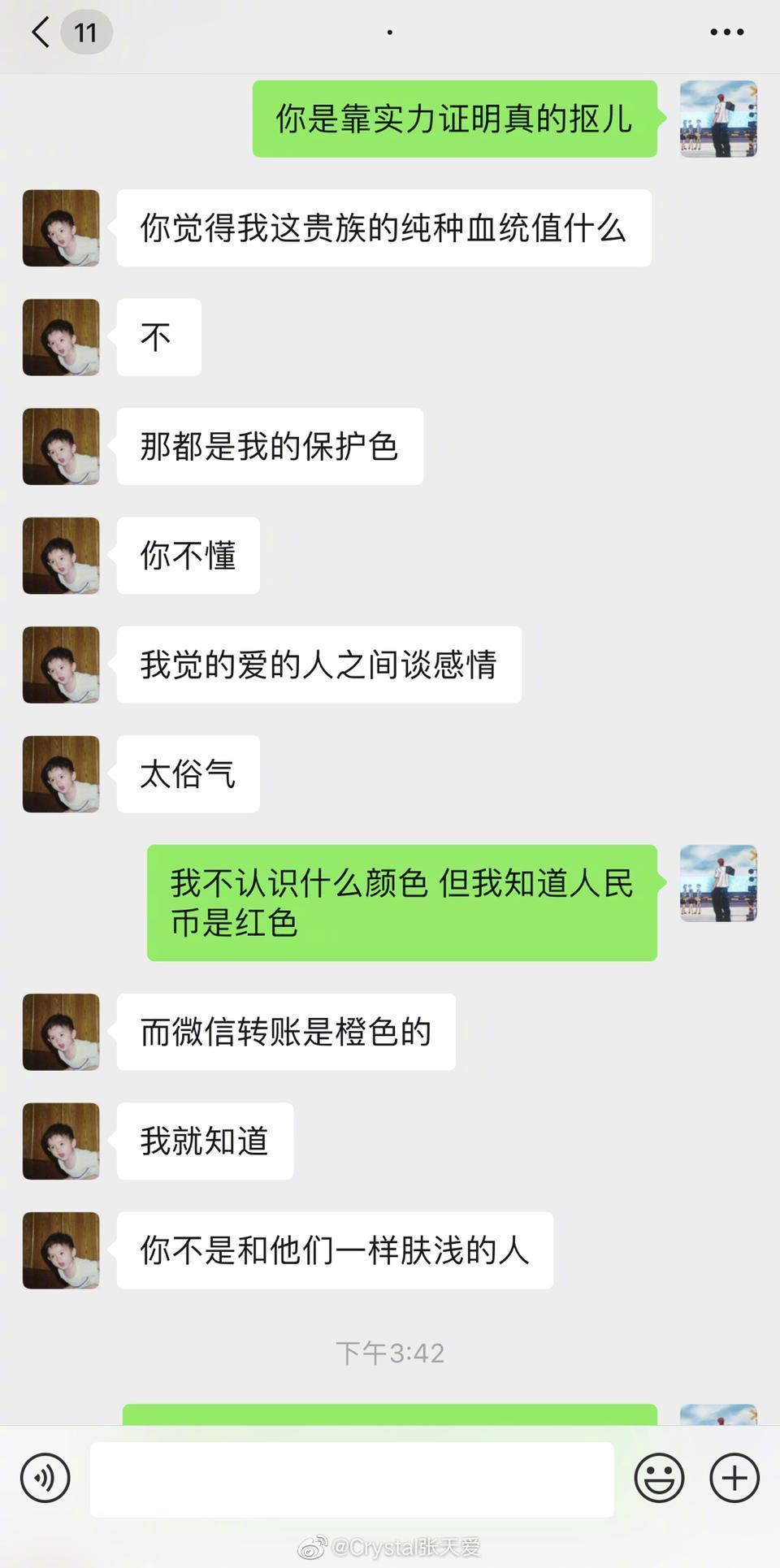Open contact avatar beside "我就知道" message
The image size is (780, 1568).
pyautogui.click(x=61, y=1141)
